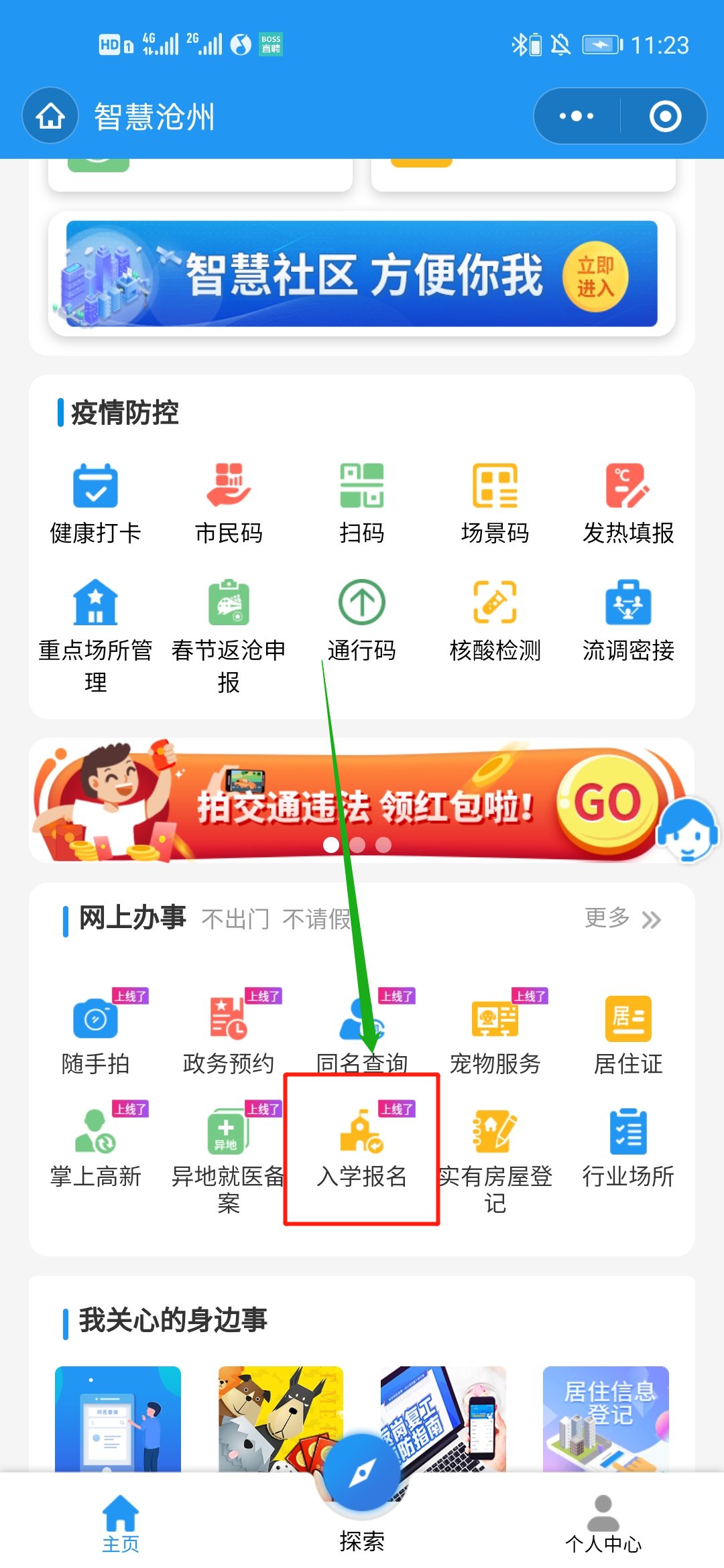The width and height of the screenshot is (724, 1568).
Task: Go to the 个人中心 tab
Action: [603, 1524]
